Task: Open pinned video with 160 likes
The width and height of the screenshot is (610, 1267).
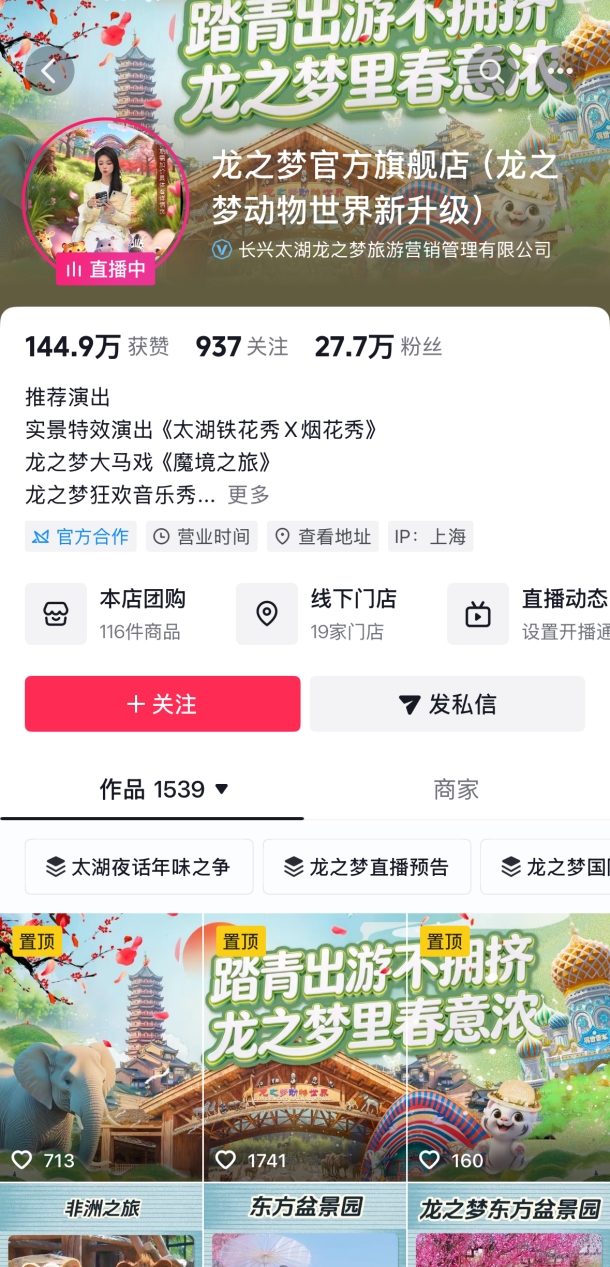Action: (509, 1048)
